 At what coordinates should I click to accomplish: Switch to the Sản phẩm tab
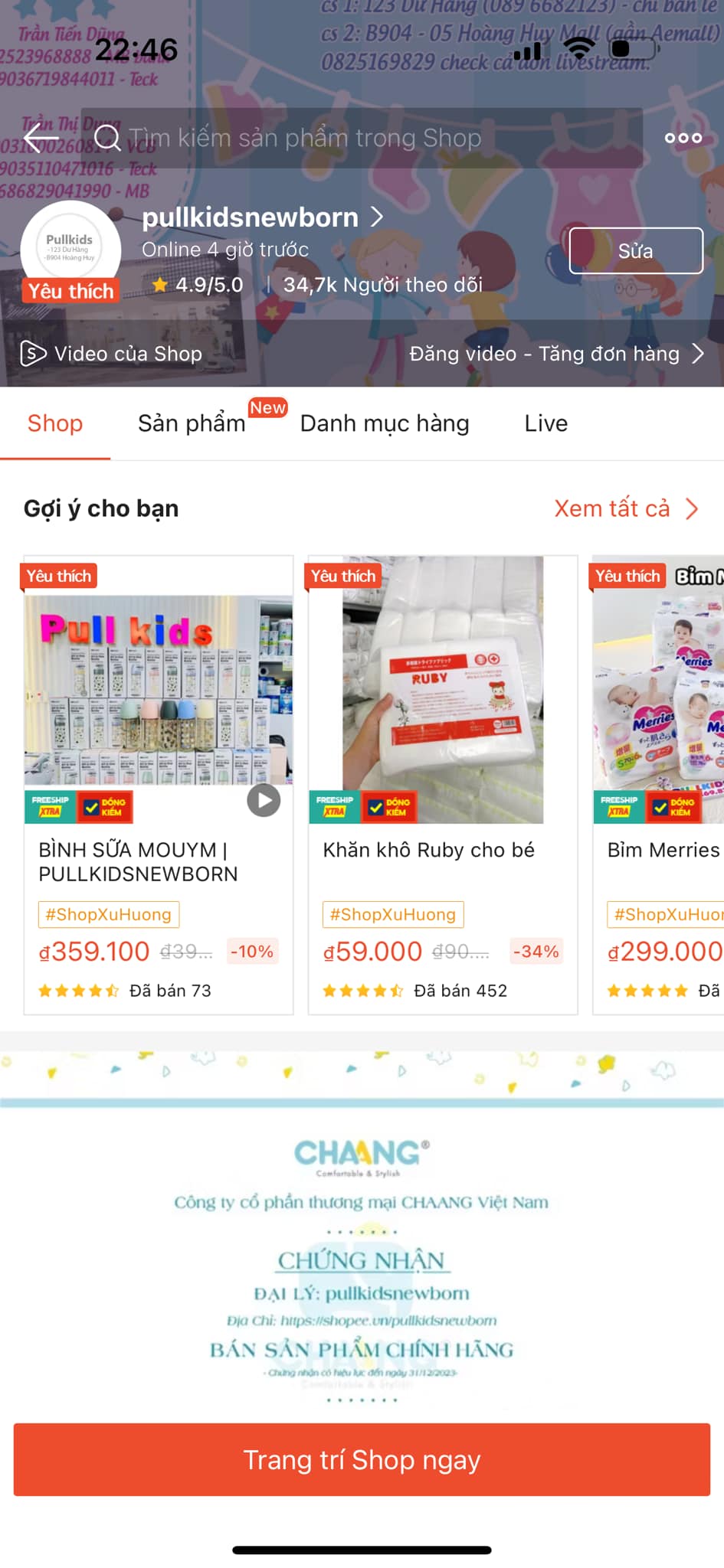click(x=192, y=423)
